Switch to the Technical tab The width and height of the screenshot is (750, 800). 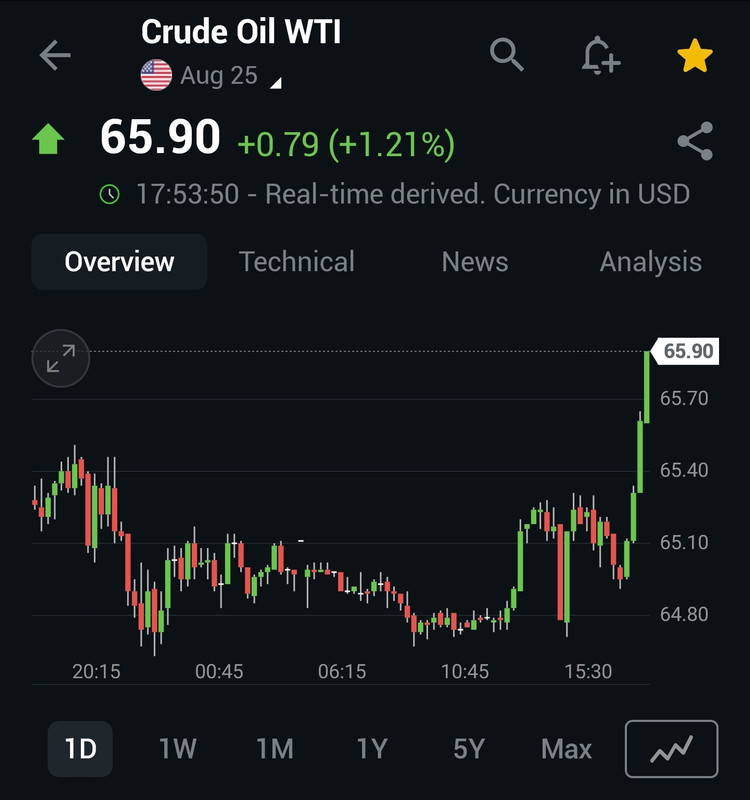[296, 262]
